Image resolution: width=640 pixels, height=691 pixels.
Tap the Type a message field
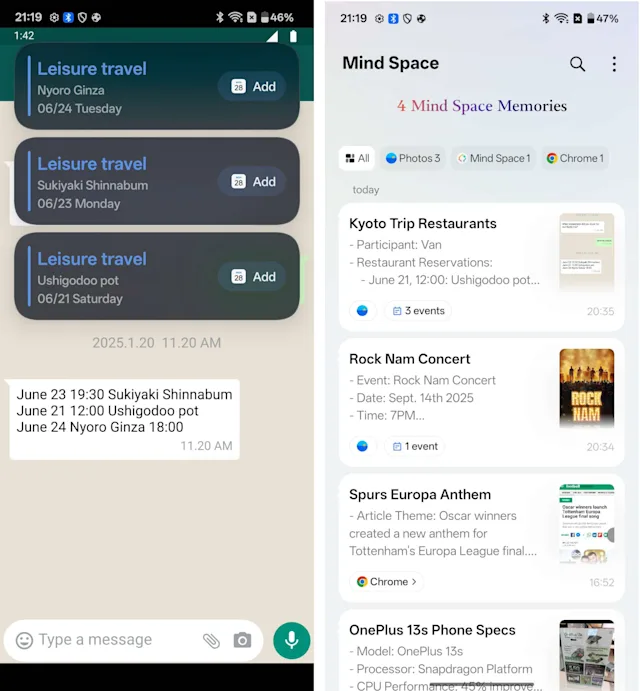pyautogui.click(x=110, y=640)
